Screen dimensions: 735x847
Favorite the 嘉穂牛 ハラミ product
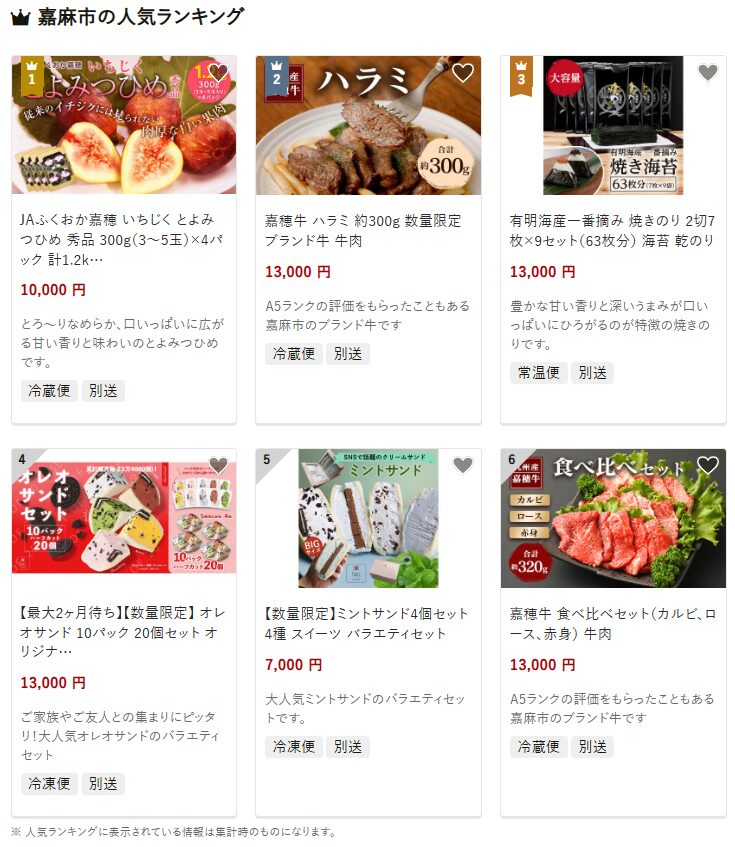(462, 73)
